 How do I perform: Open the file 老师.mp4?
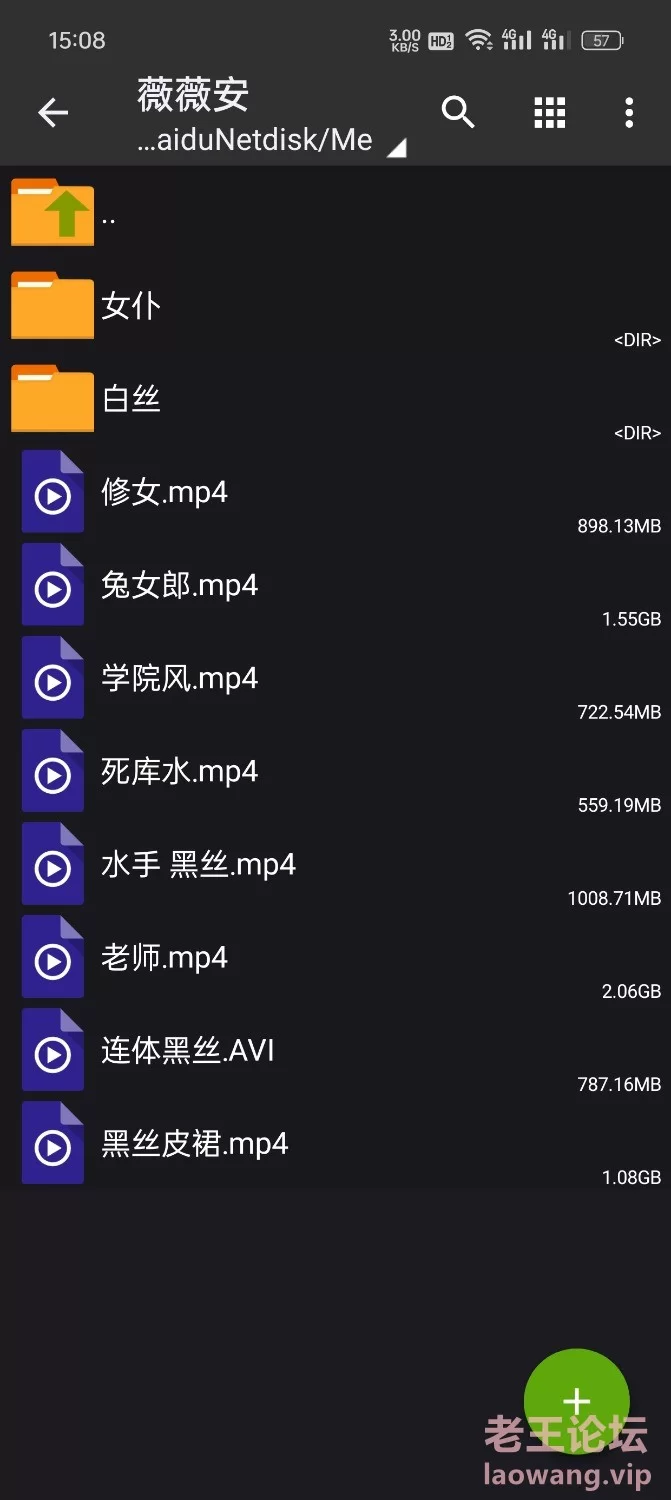(335, 957)
